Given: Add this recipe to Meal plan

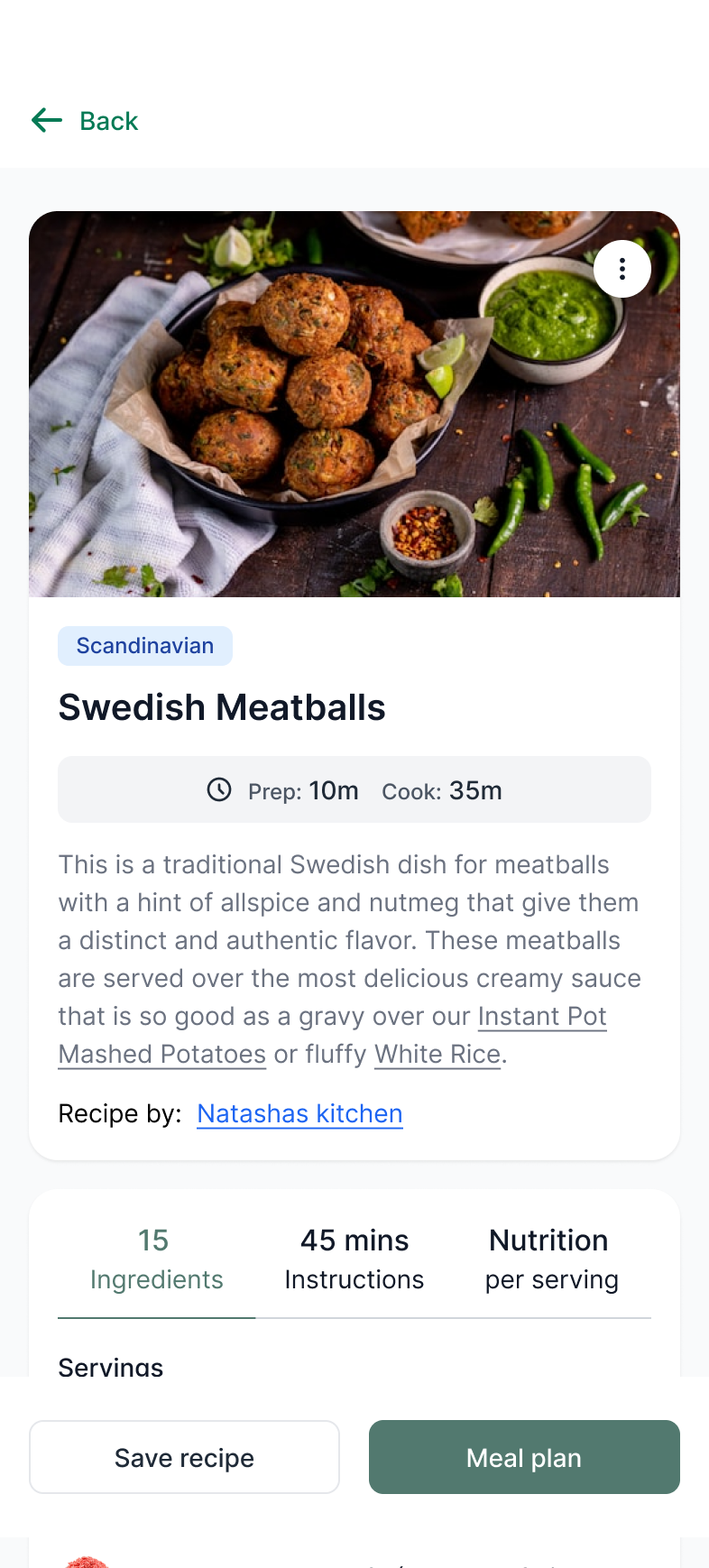Looking at the screenshot, I should coord(524,1457).
